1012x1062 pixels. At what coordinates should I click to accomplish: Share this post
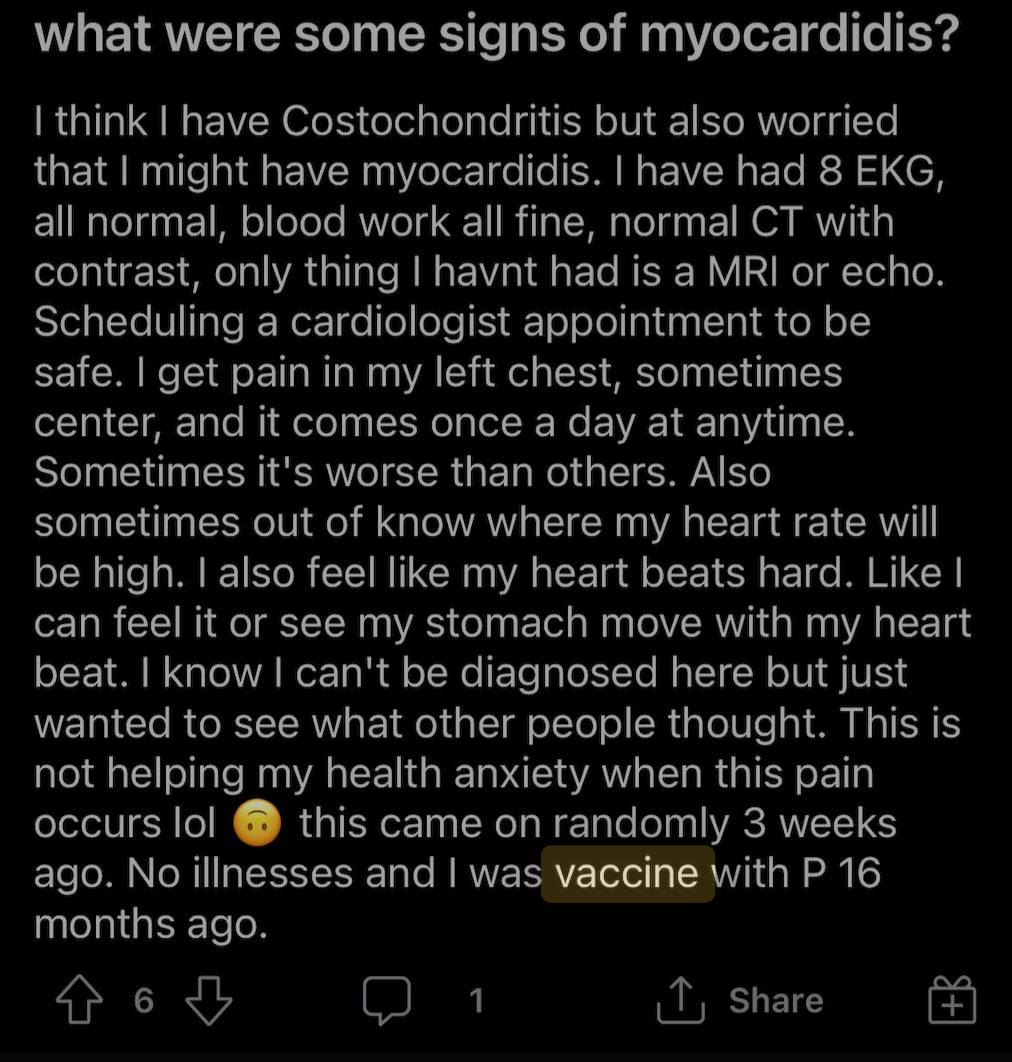point(740,1001)
